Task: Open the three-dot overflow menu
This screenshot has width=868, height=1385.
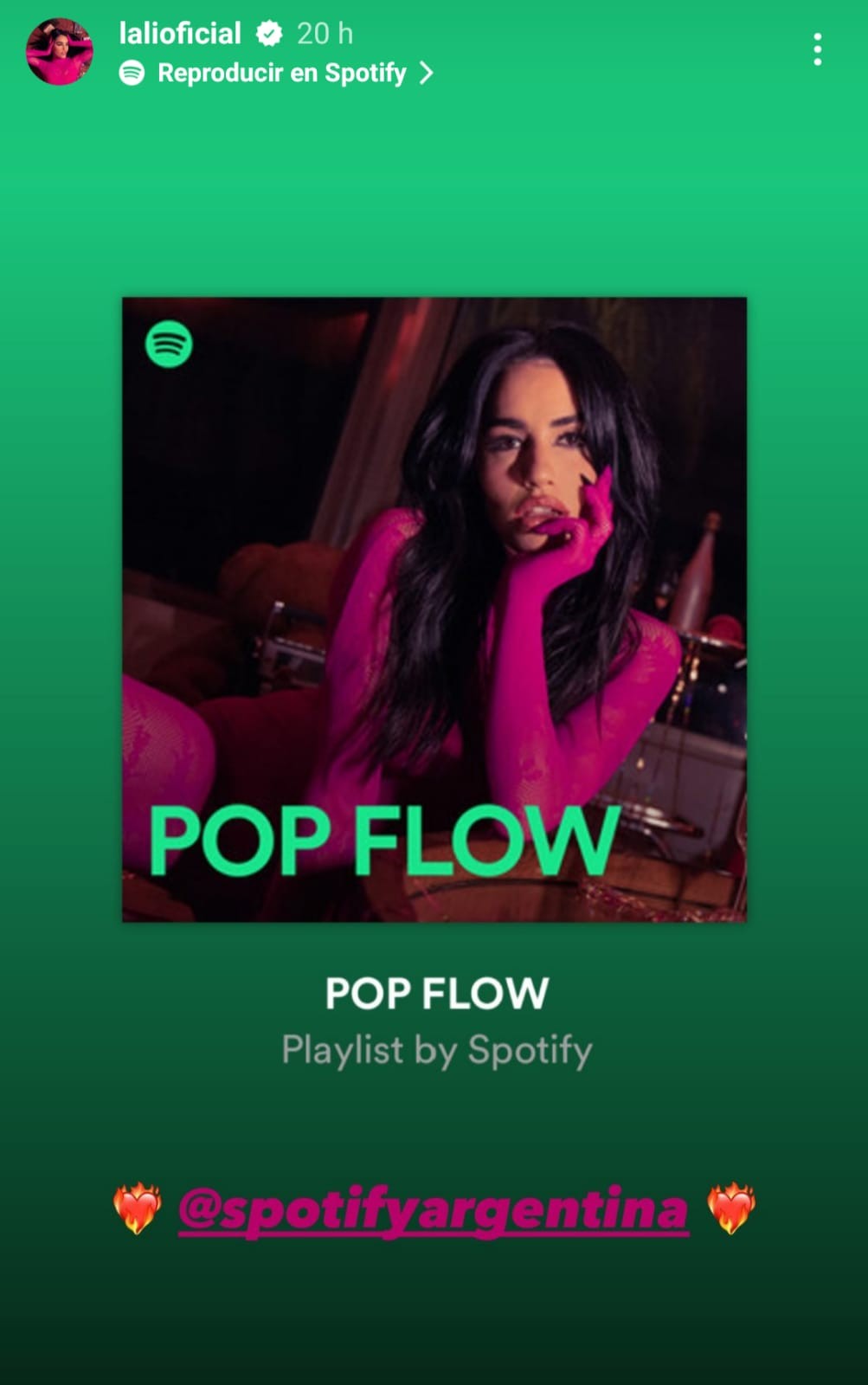Action: click(817, 50)
